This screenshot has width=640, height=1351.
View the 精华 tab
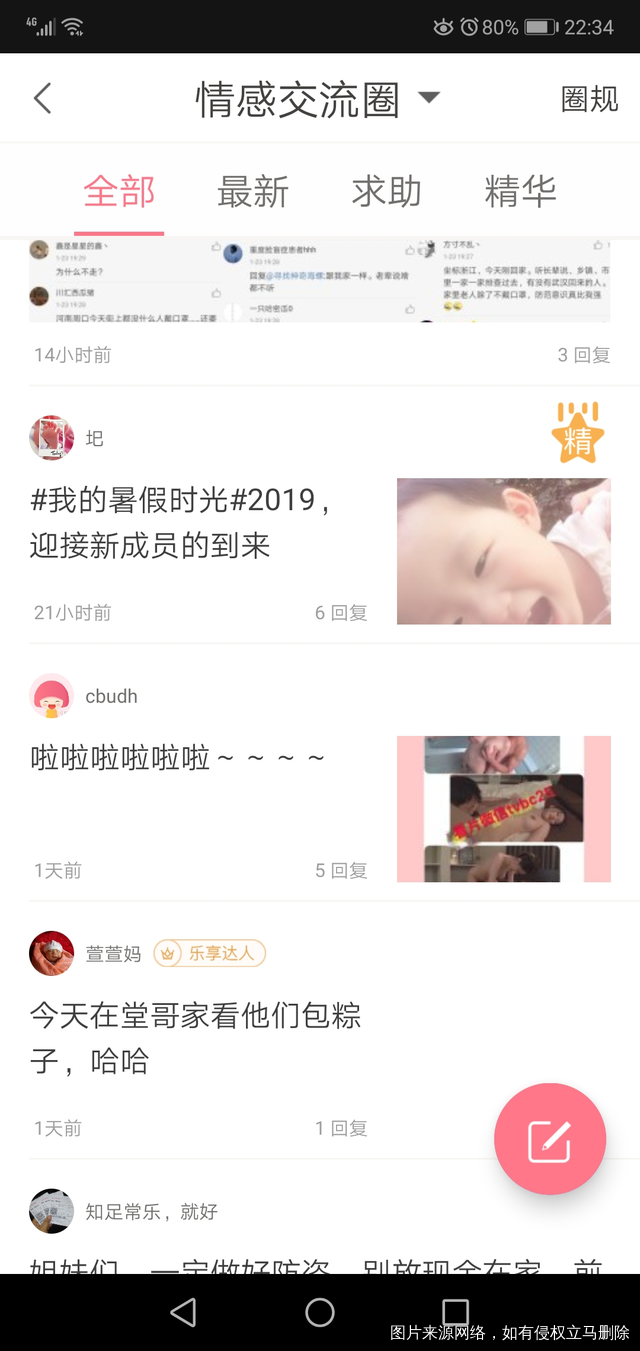point(520,191)
